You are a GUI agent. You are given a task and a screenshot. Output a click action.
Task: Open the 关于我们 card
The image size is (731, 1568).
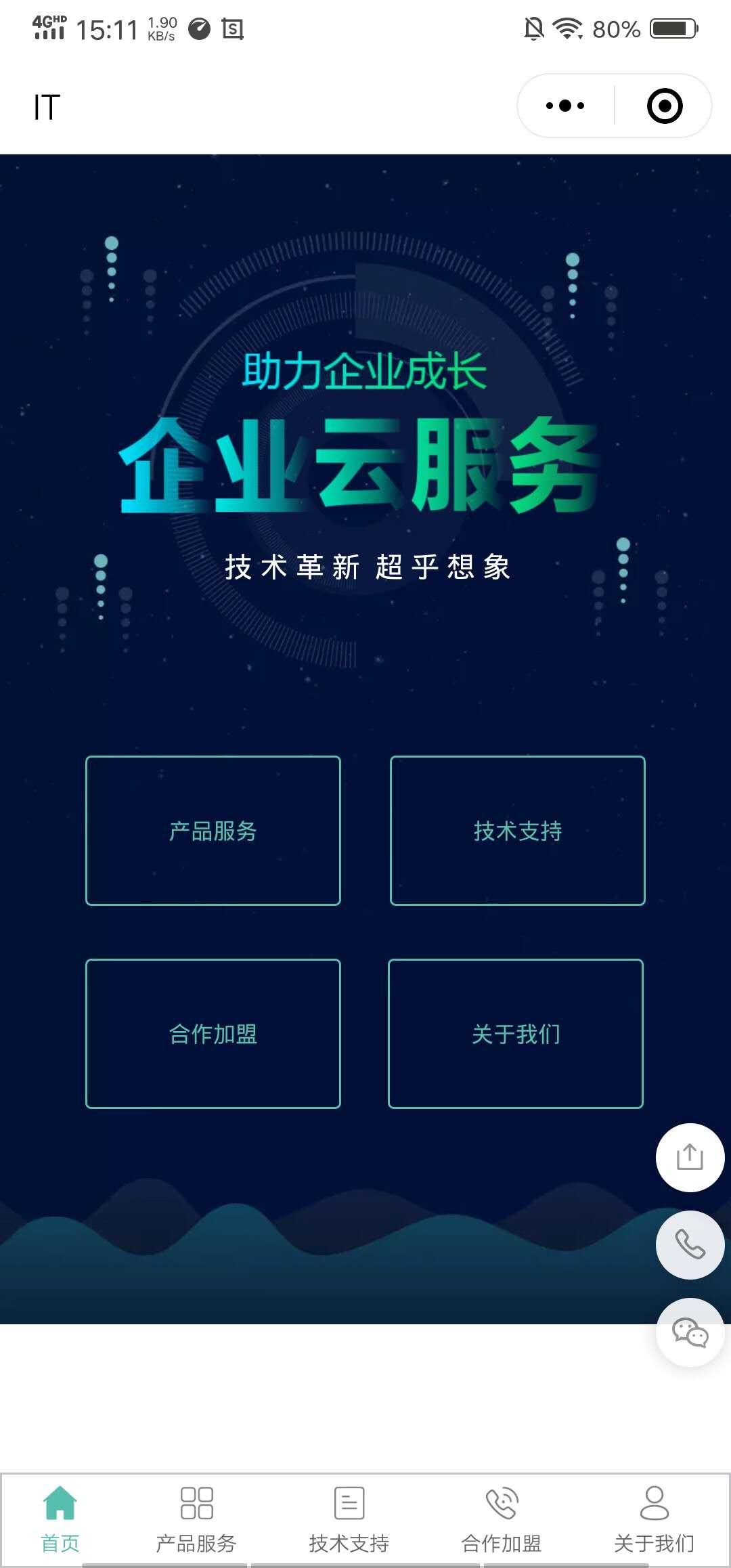tap(515, 1034)
